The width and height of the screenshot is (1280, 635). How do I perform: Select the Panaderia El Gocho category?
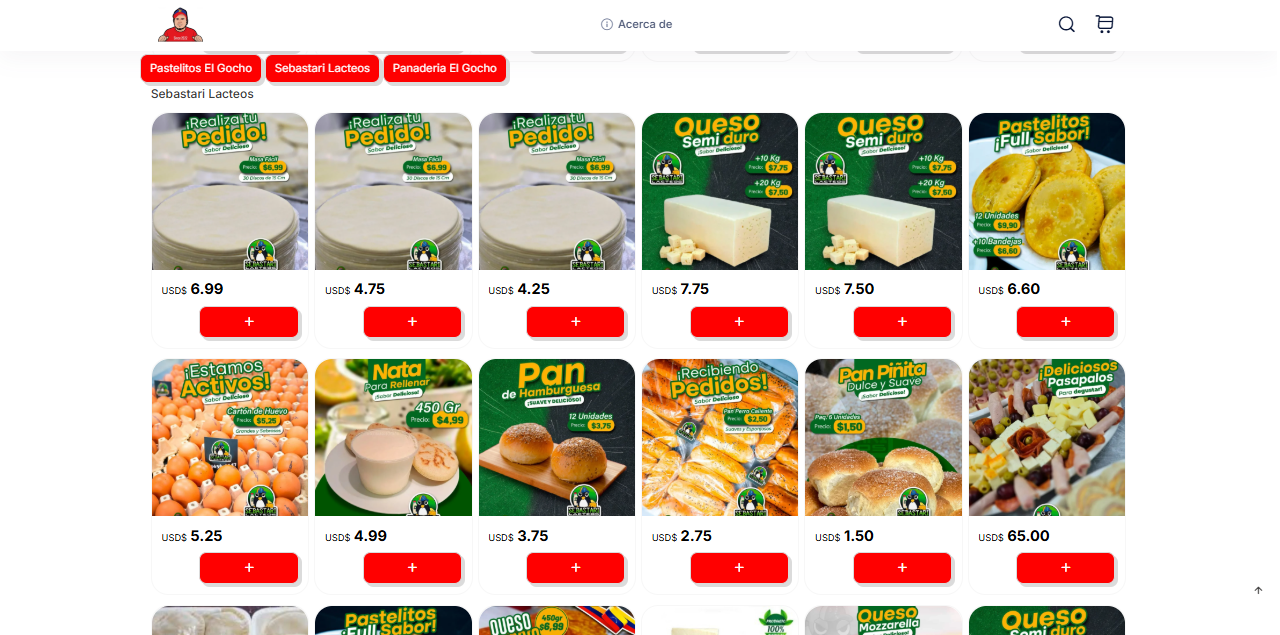pos(444,68)
